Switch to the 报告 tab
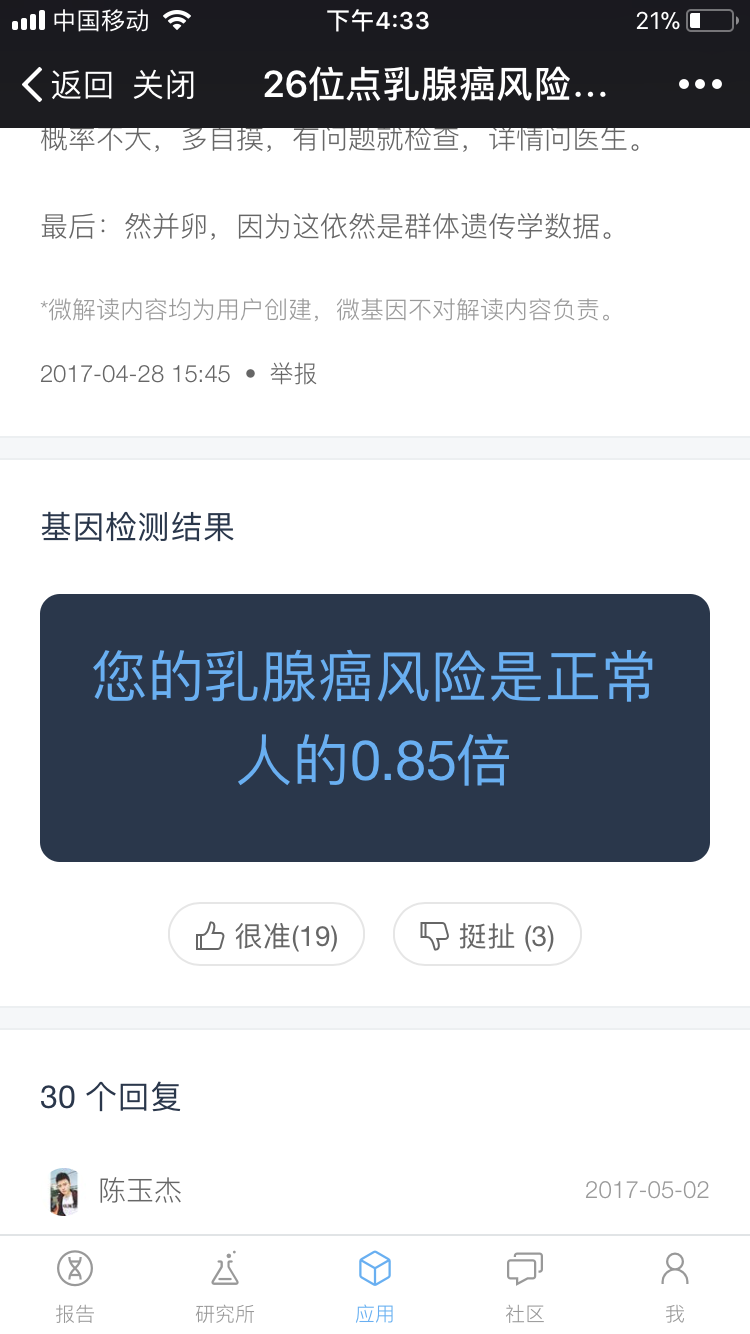This screenshot has height=1334, width=750. click(x=75, y=1285)
